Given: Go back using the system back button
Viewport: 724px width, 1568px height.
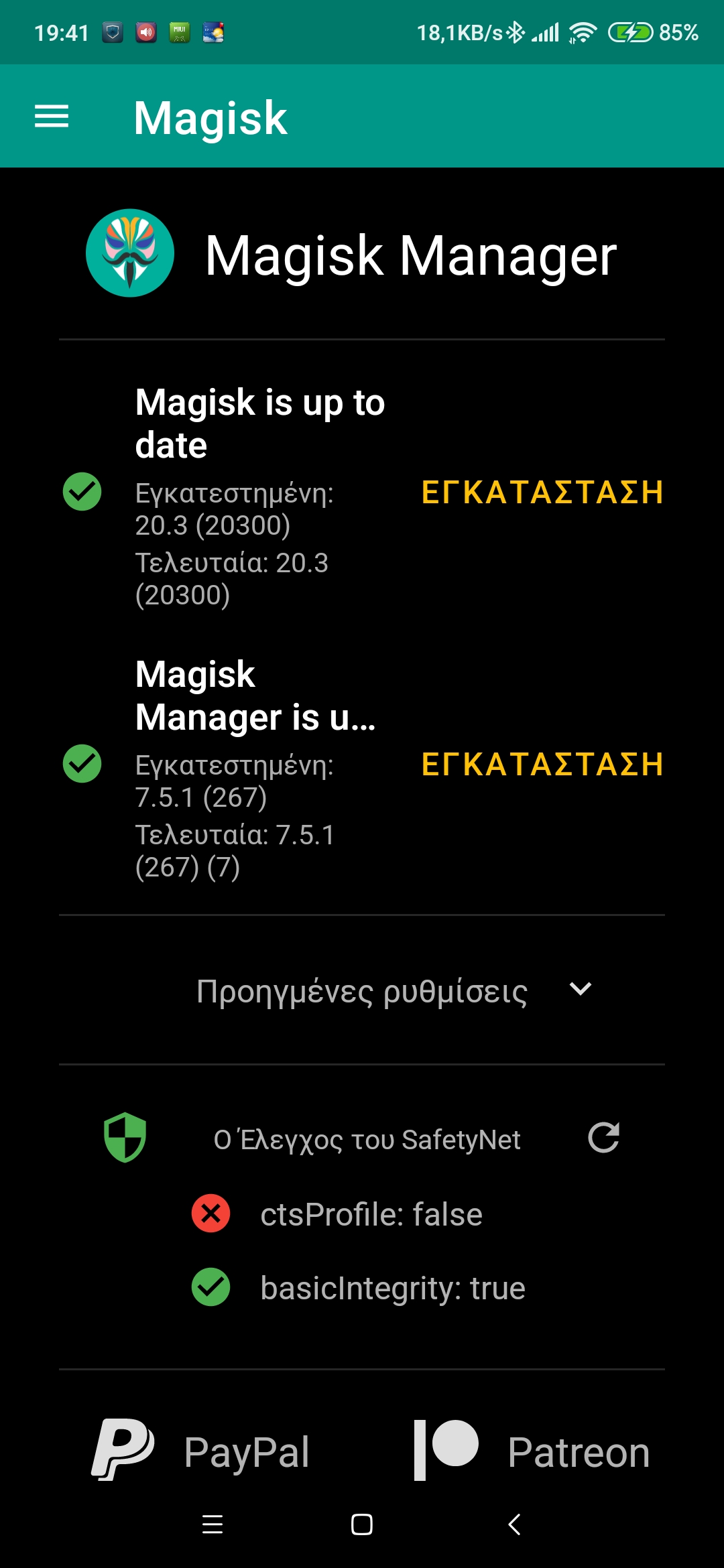Looking at the screenshot, I should click(514, 1524).
